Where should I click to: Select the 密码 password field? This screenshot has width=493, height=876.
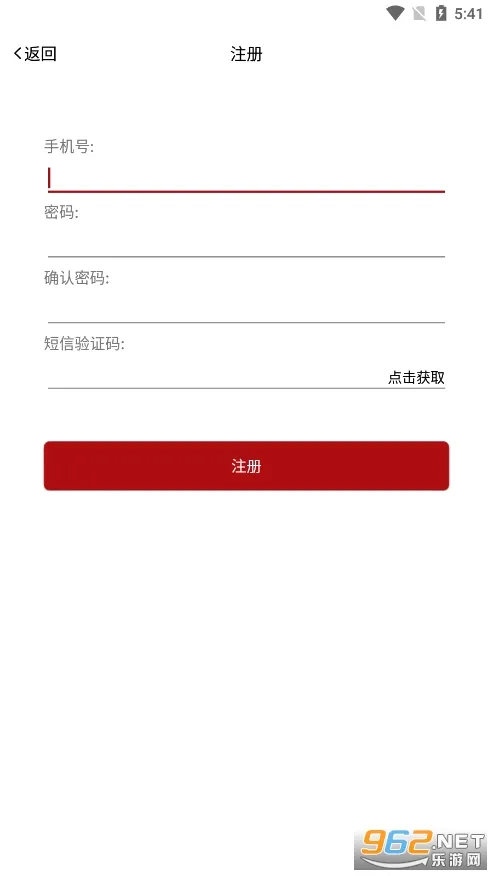tap(246, 244)
